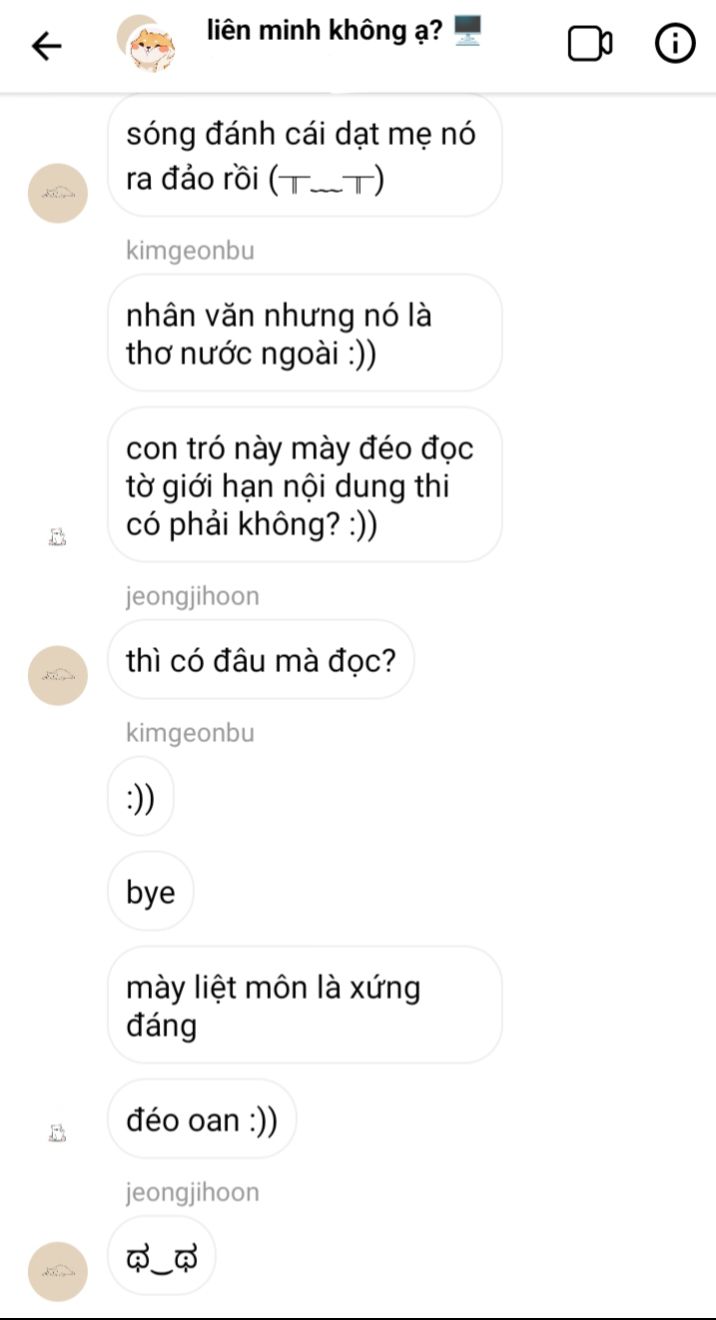Open the chat details info icon

pos(675,44)
